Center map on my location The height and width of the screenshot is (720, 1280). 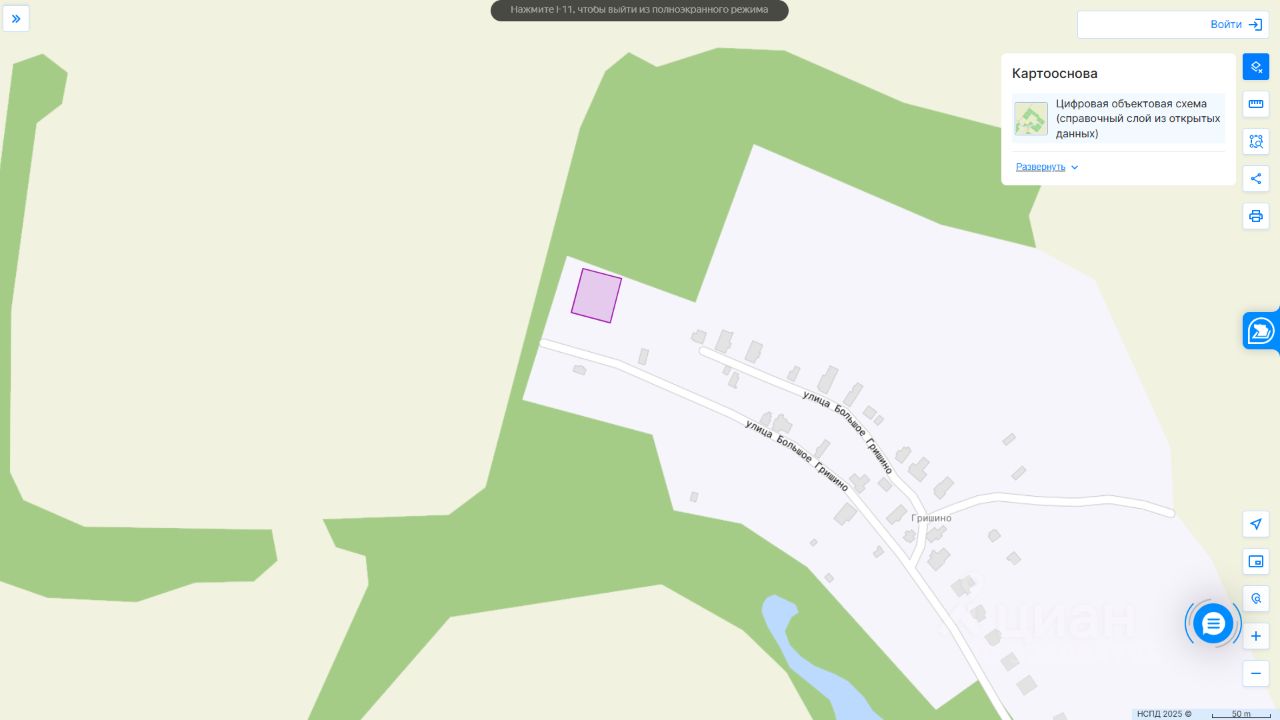tap(1256, 524)
